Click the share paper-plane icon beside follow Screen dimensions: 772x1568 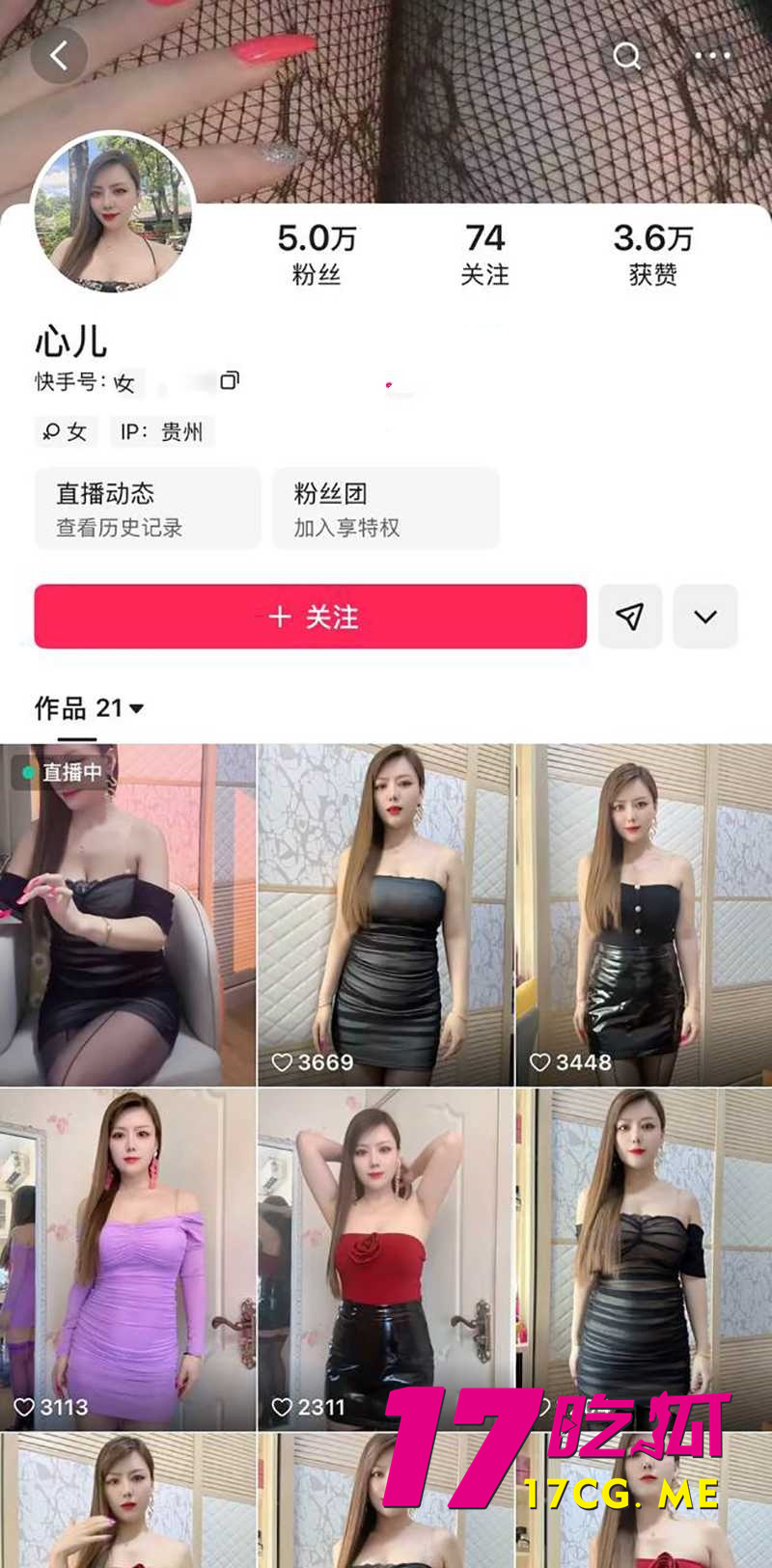pyautogui.click(x=630, y=616)
